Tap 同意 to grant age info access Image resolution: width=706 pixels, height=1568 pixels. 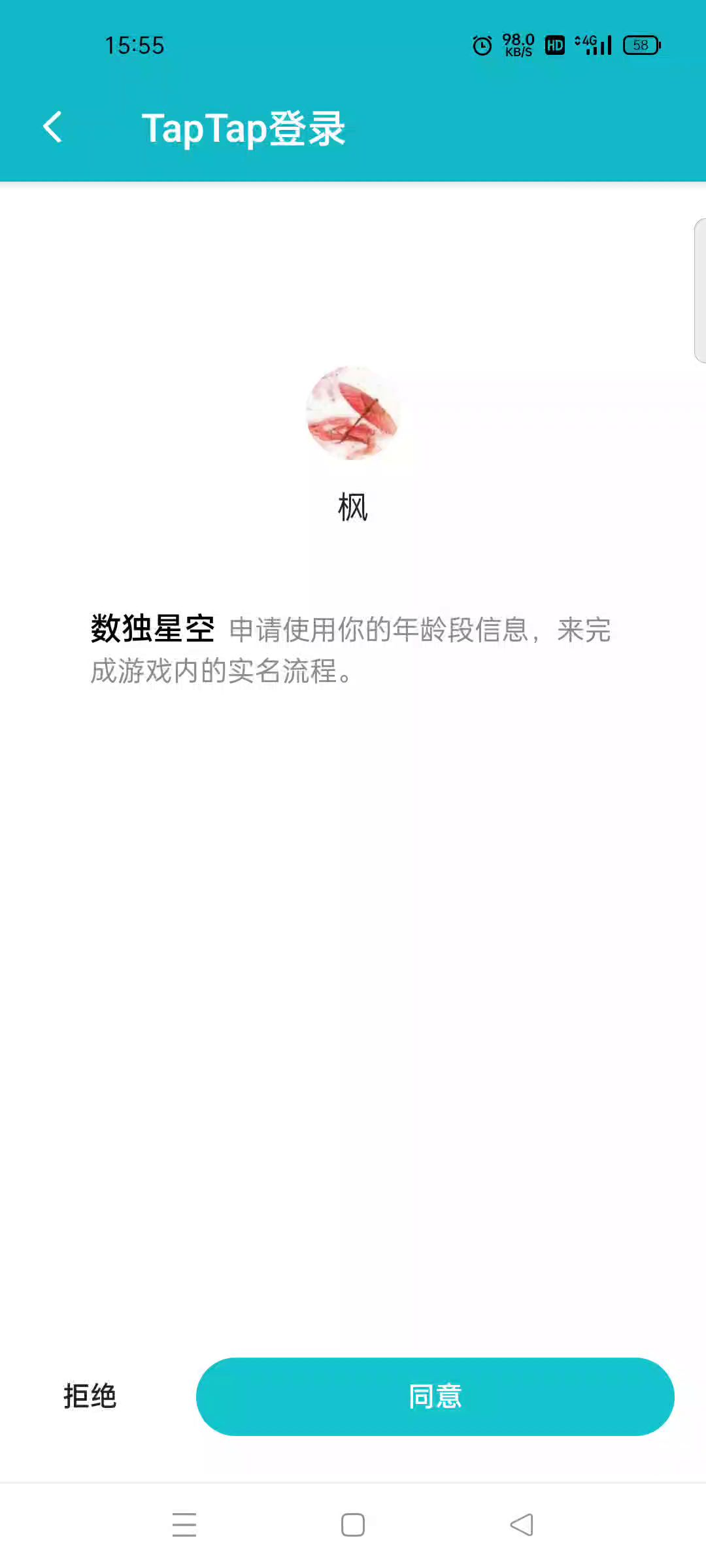pos(435,1396)
